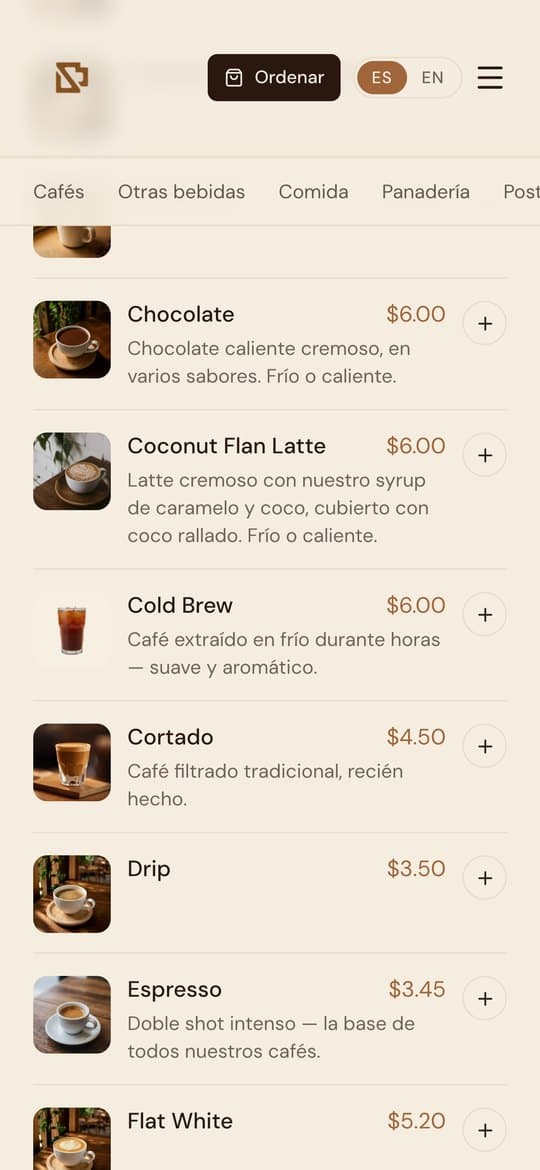This screenshot has height=1170, width=540.
Task: Tap the brand logo to go home
Action: click(72, 78)
